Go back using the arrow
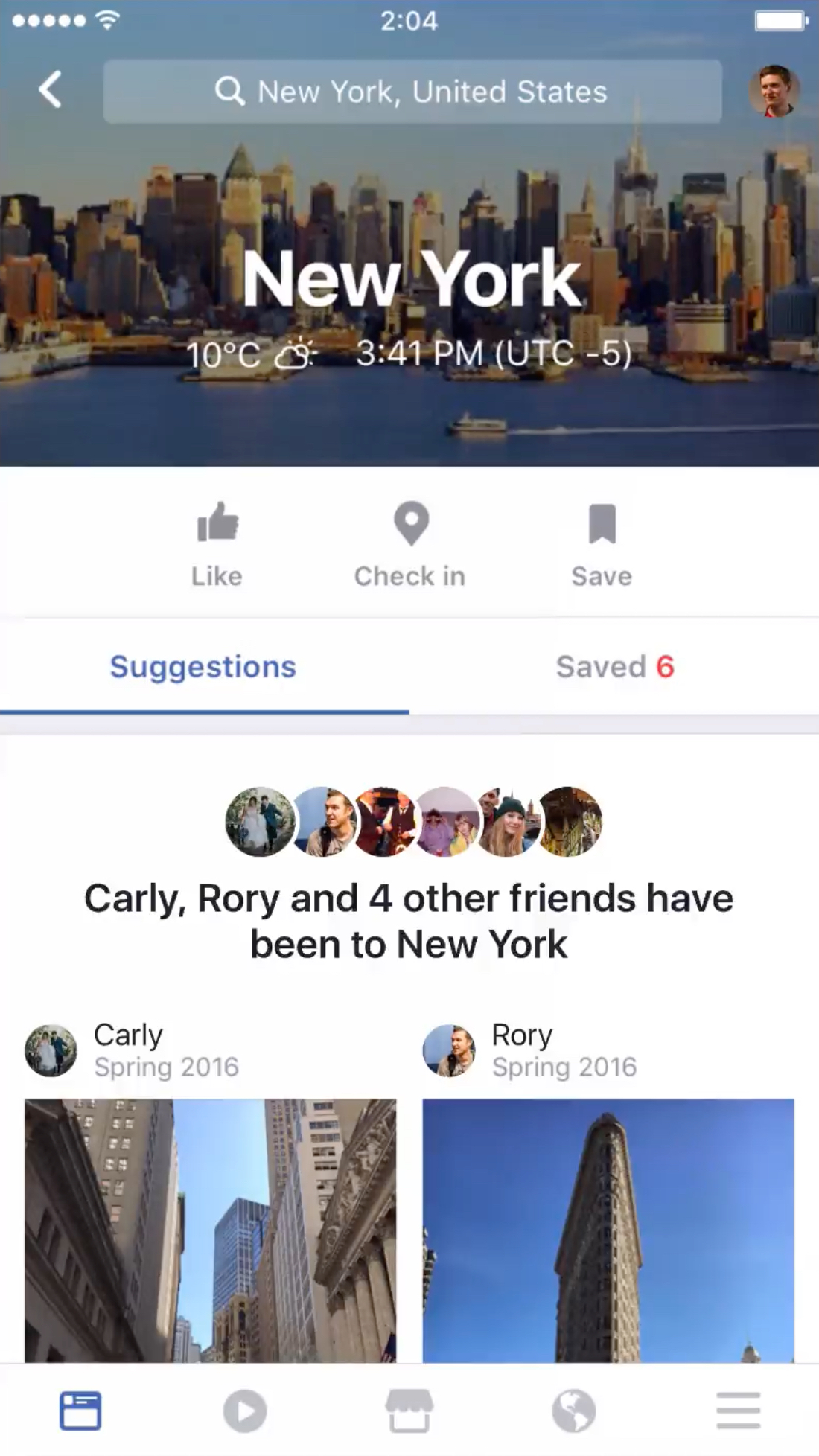The width and height of the screenshot is (819, 1456). click(50, 90)
